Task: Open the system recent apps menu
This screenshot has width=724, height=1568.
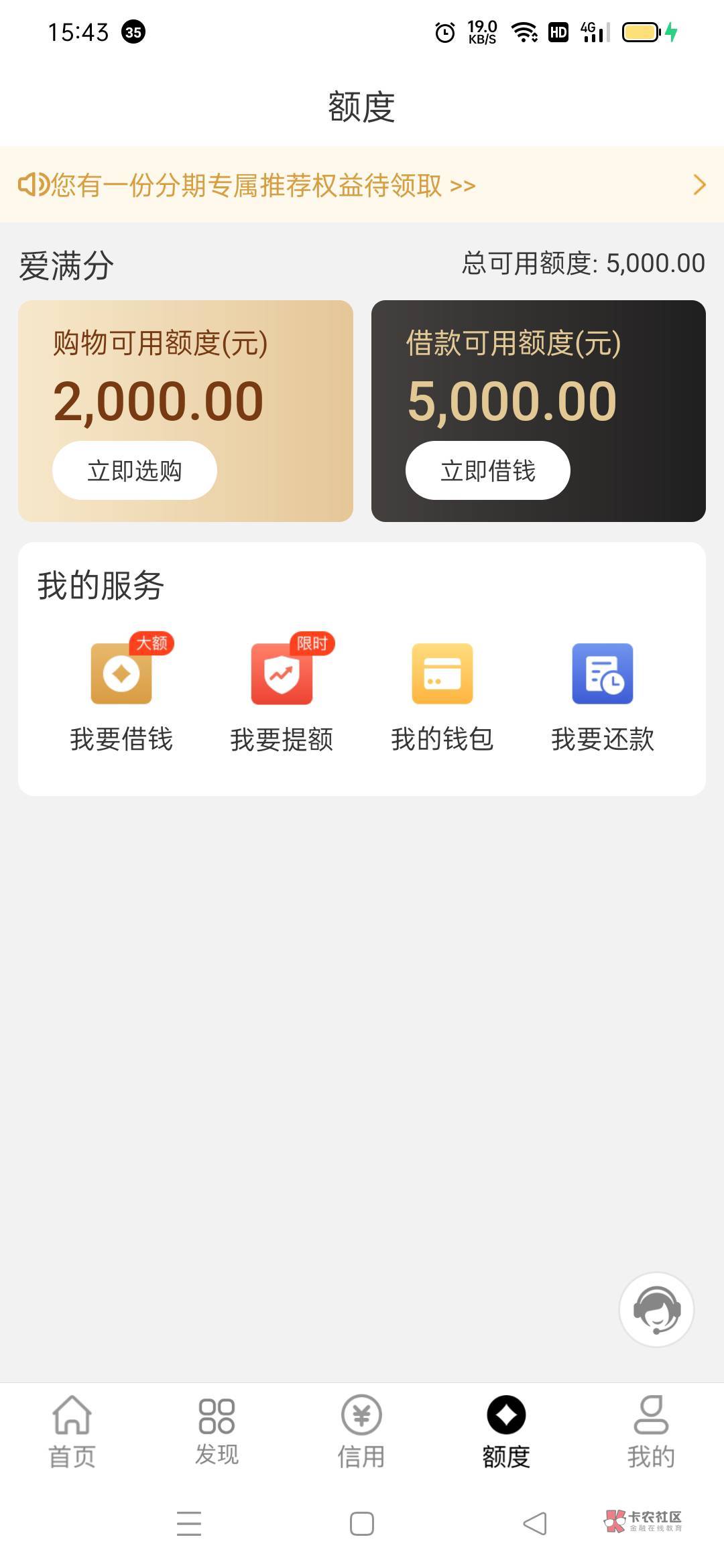Action: [189, 1524]
